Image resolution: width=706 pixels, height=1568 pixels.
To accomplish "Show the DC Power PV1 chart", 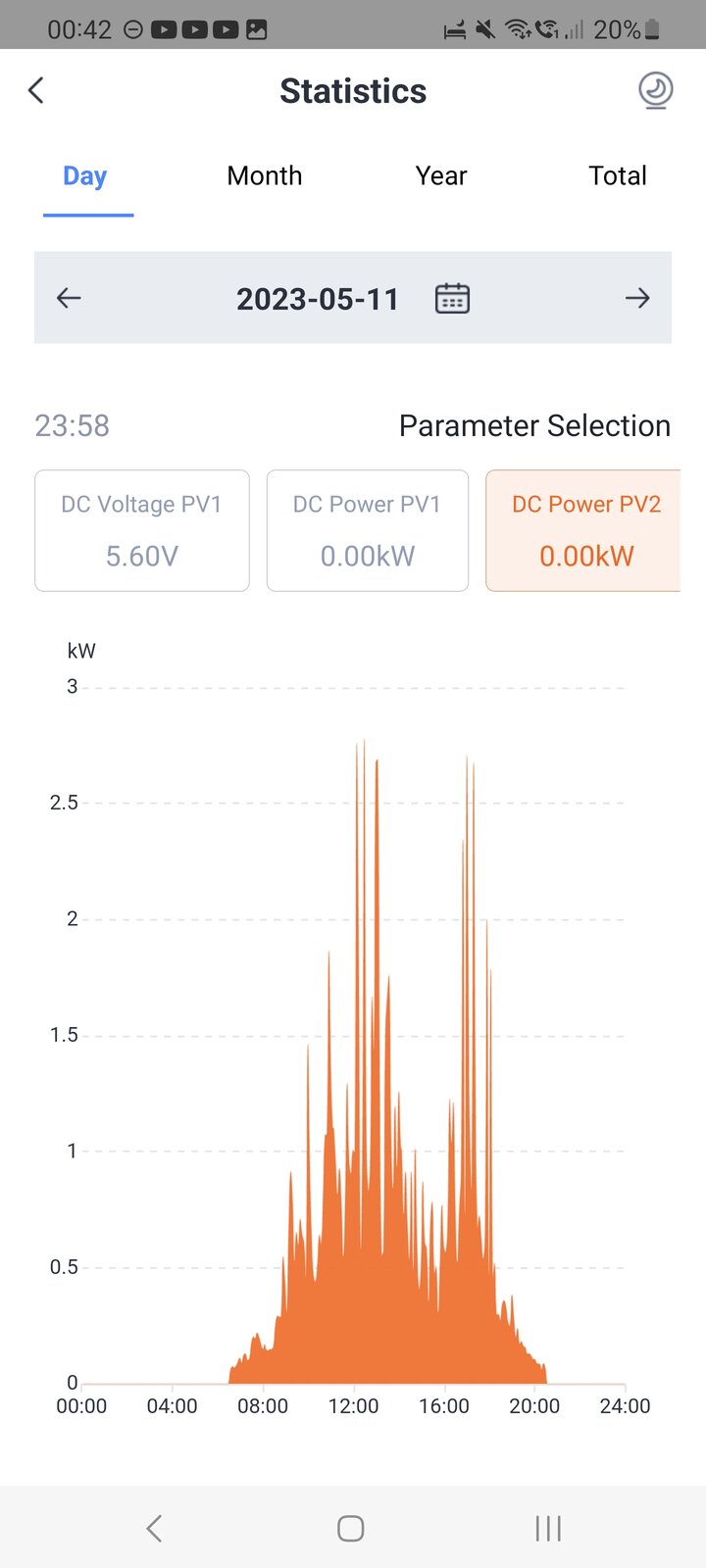I will click(368, 530).
